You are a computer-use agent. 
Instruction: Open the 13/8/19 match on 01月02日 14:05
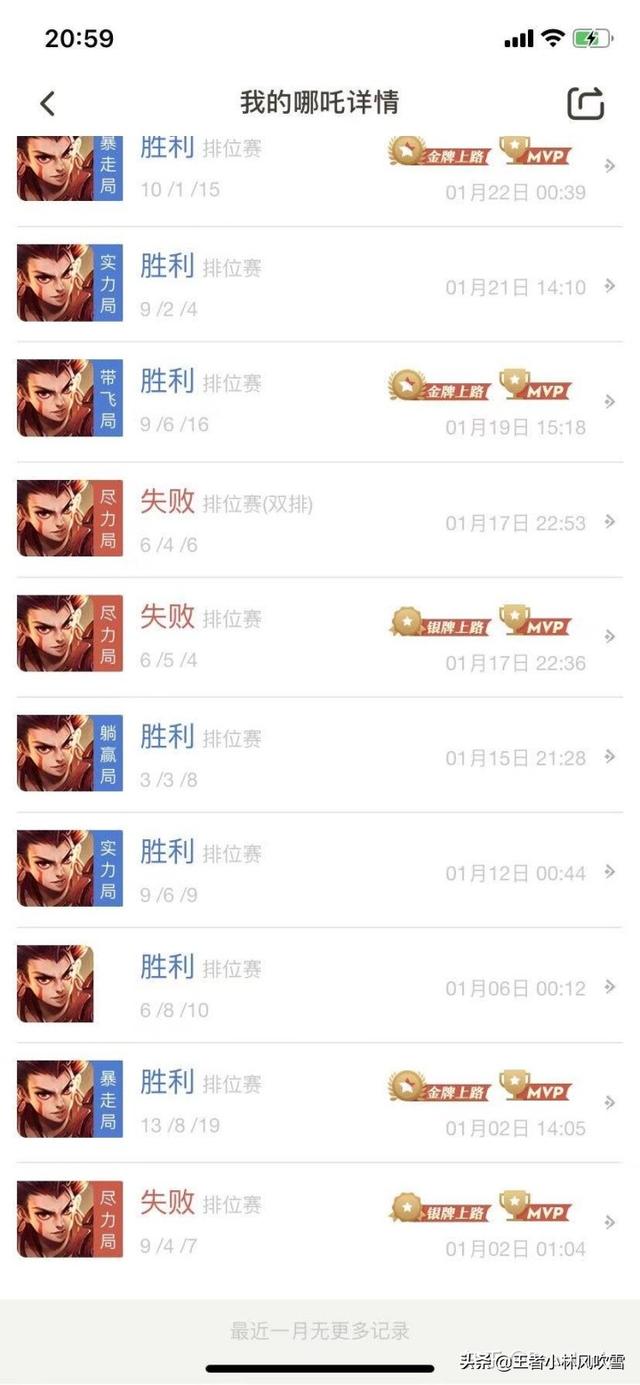point(320,1101)
